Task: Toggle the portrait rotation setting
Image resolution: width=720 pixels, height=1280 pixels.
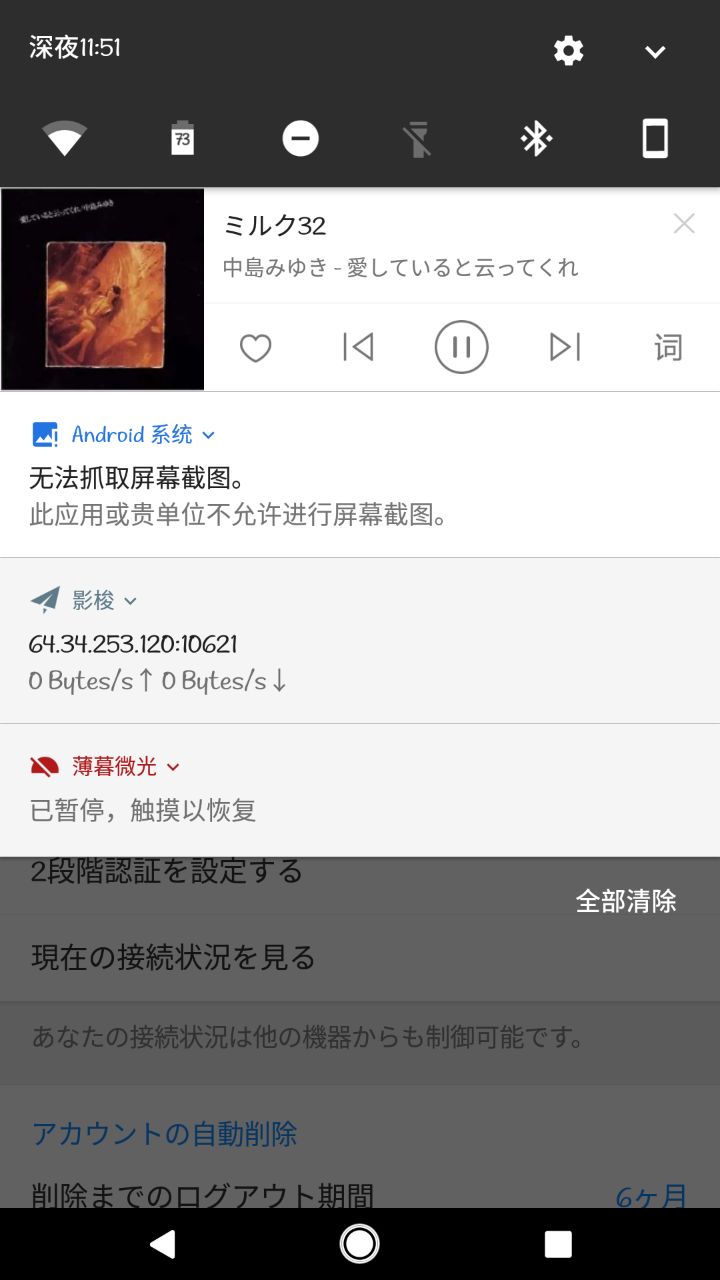Action: tap(655, 139)
